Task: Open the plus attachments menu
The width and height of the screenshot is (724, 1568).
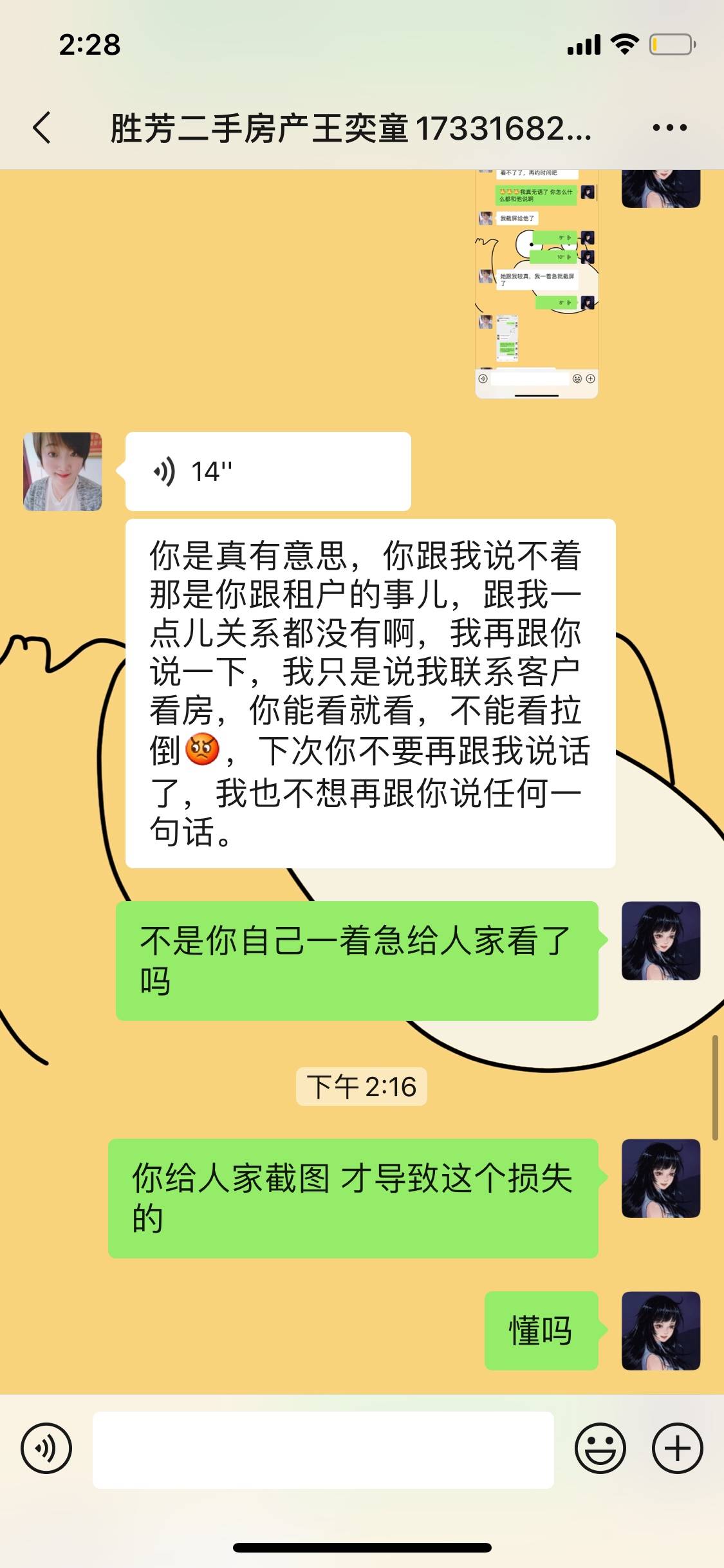Action: [x=677, y=1449]
